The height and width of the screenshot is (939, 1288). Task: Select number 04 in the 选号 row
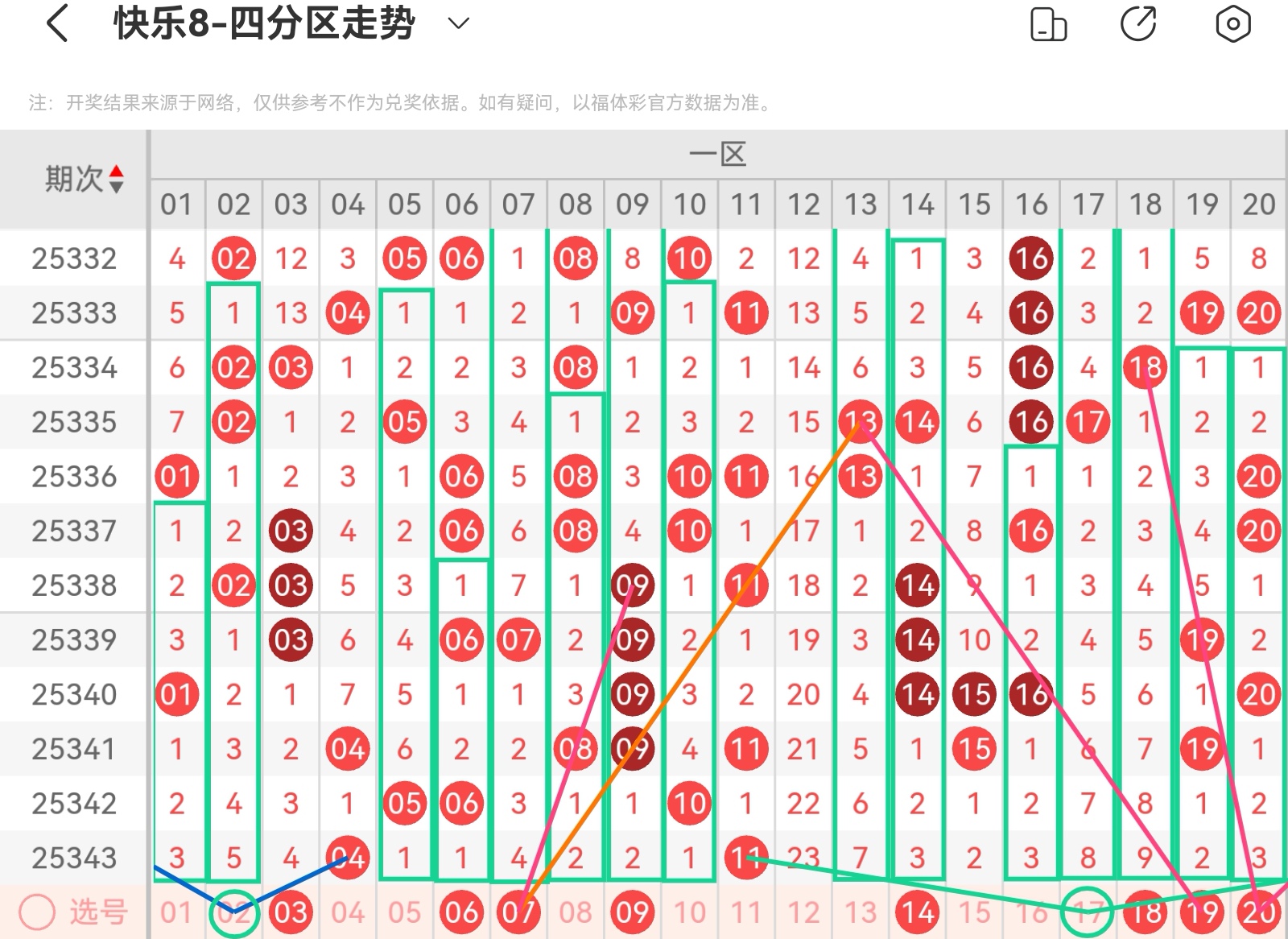(348, 912)
